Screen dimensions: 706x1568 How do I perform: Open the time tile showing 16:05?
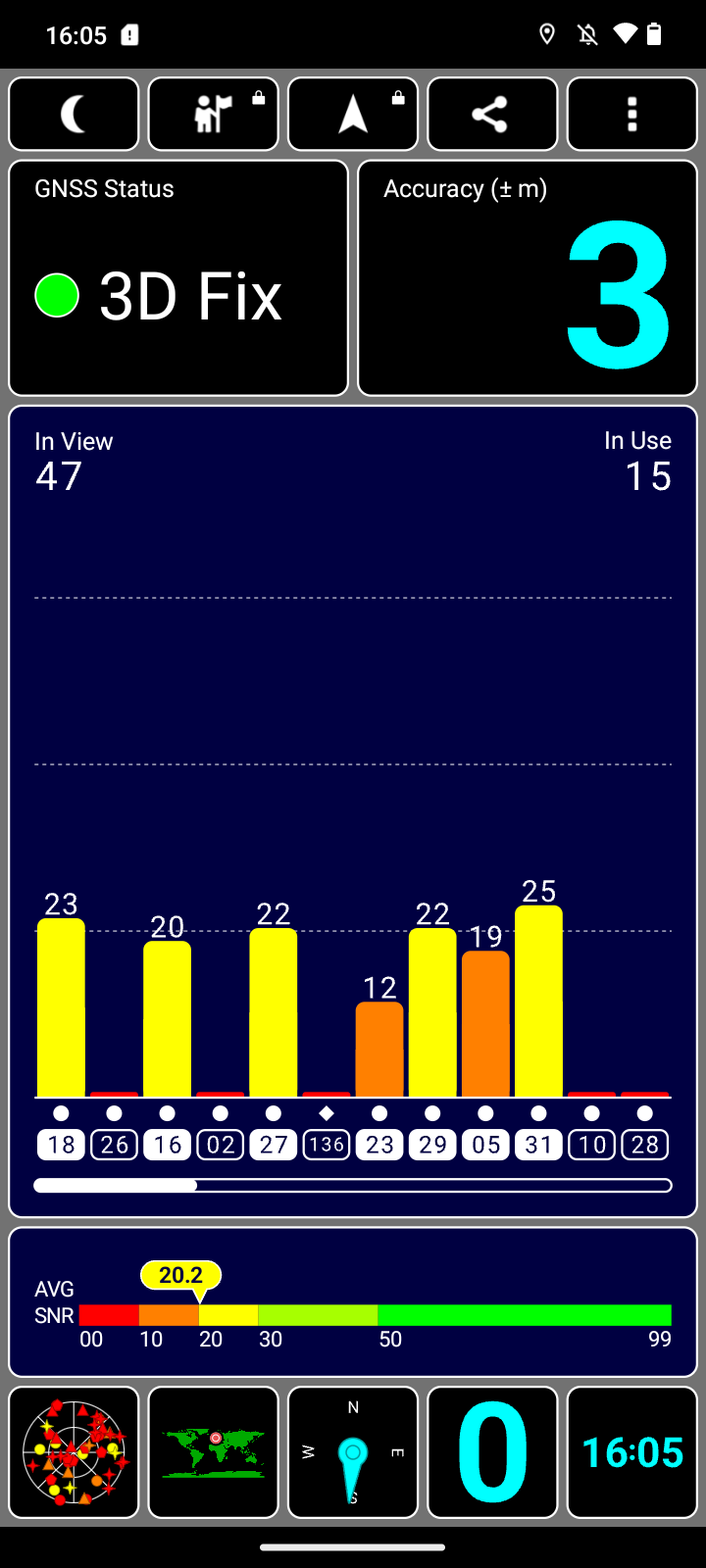click(x=632, y=1452)
